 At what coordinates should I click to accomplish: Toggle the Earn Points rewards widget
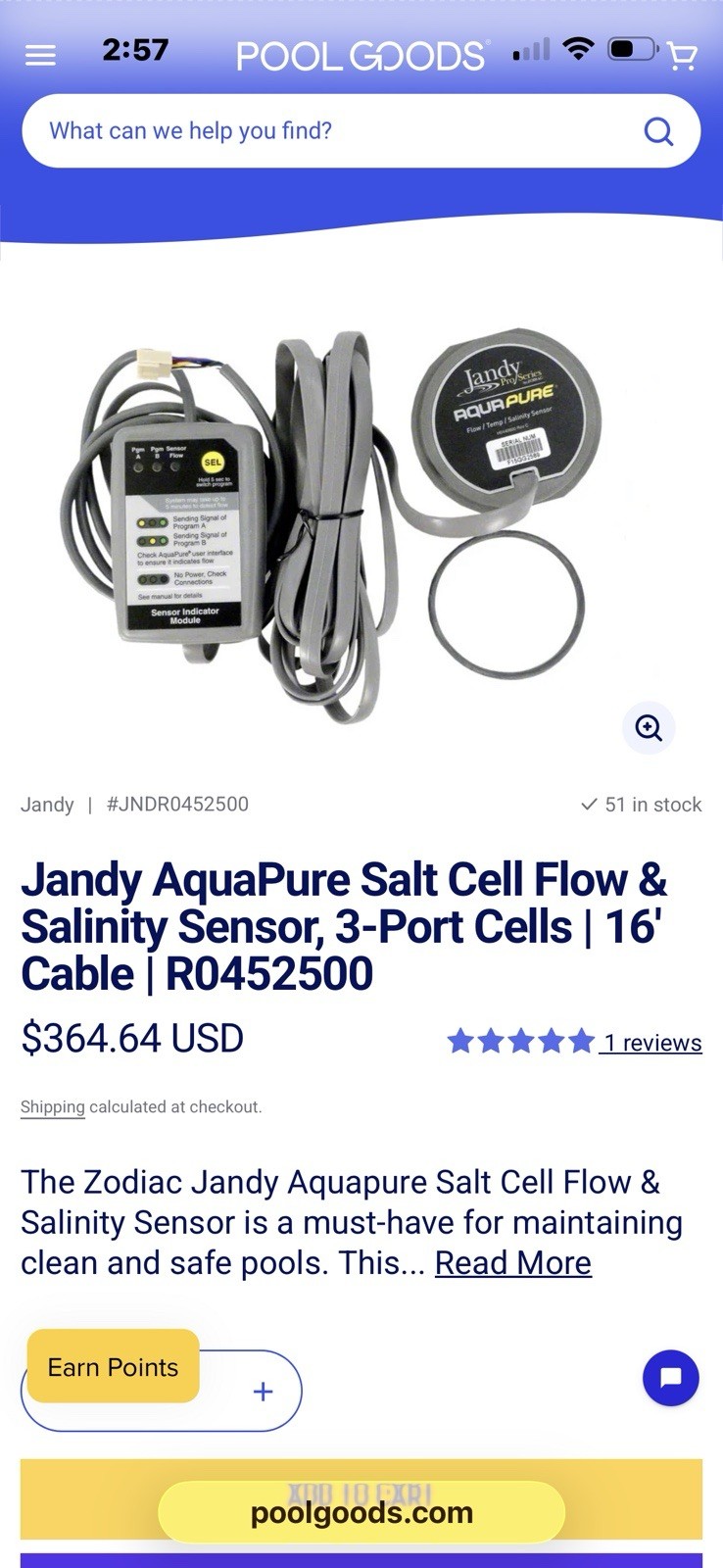pos(112,1365)
